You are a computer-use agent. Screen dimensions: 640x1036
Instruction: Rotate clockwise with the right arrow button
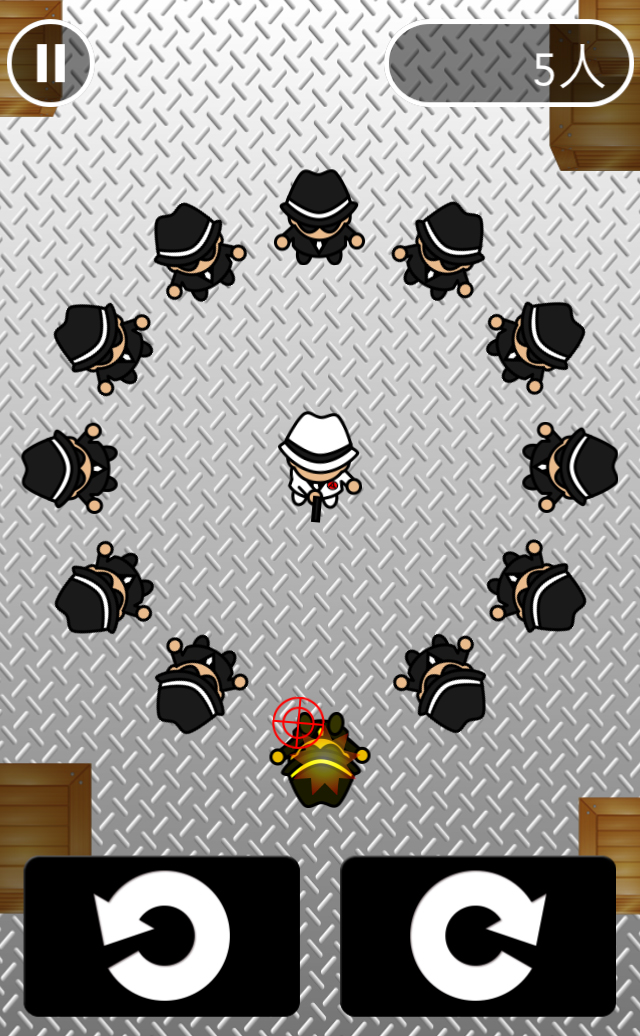(478, 936)
